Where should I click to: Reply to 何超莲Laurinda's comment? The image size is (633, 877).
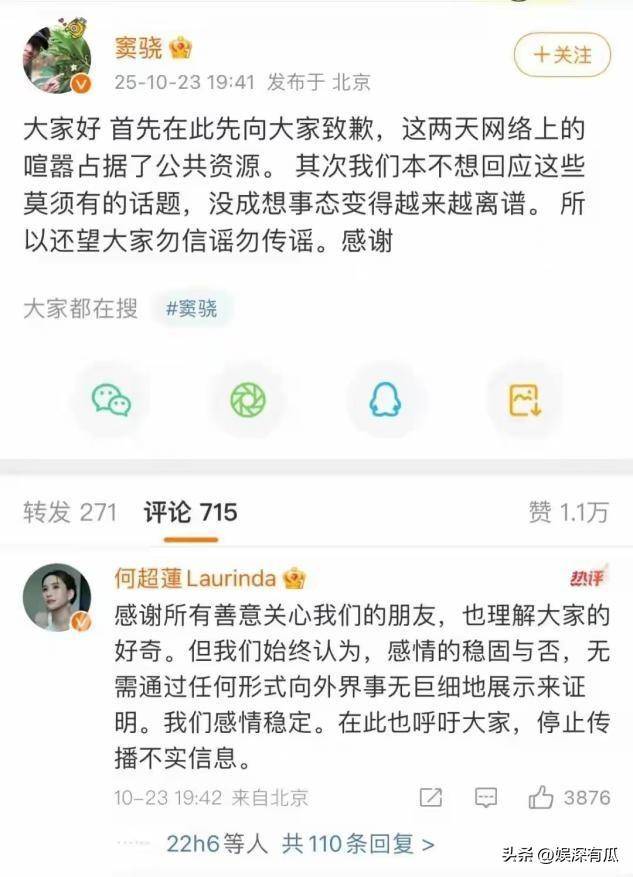click(x=486, y=797)
